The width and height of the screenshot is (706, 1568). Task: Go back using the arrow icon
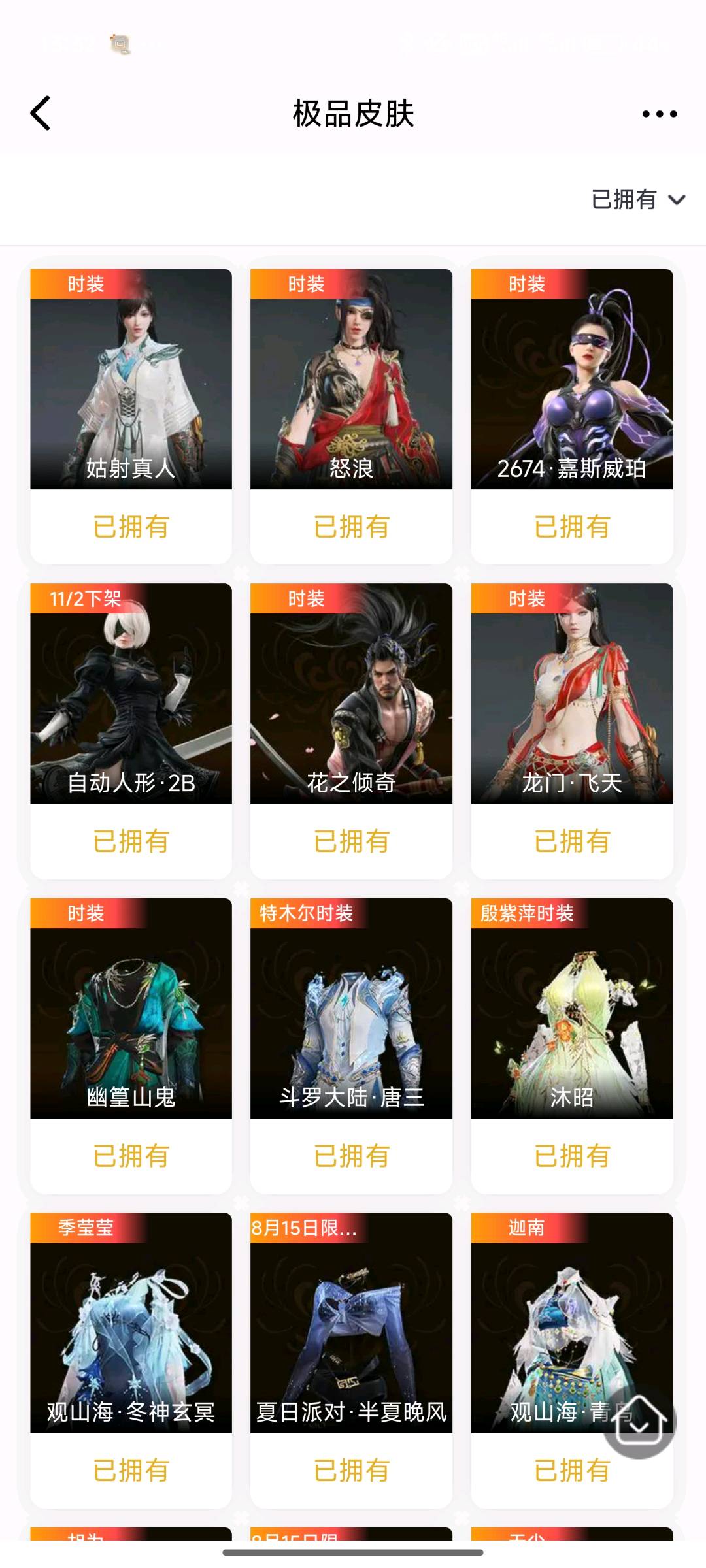tap(41, 113)
